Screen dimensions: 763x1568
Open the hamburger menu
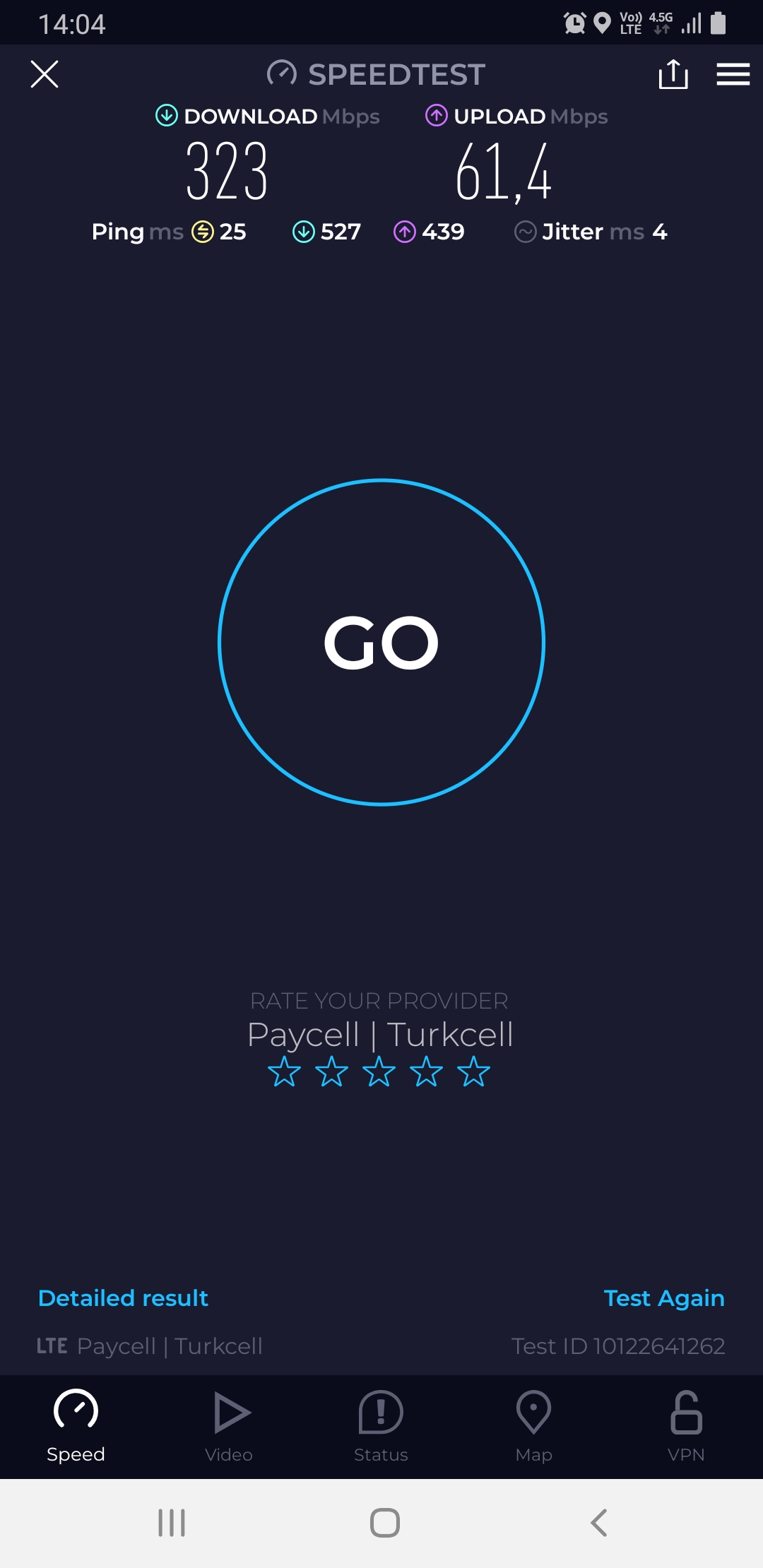click(733, 74)
